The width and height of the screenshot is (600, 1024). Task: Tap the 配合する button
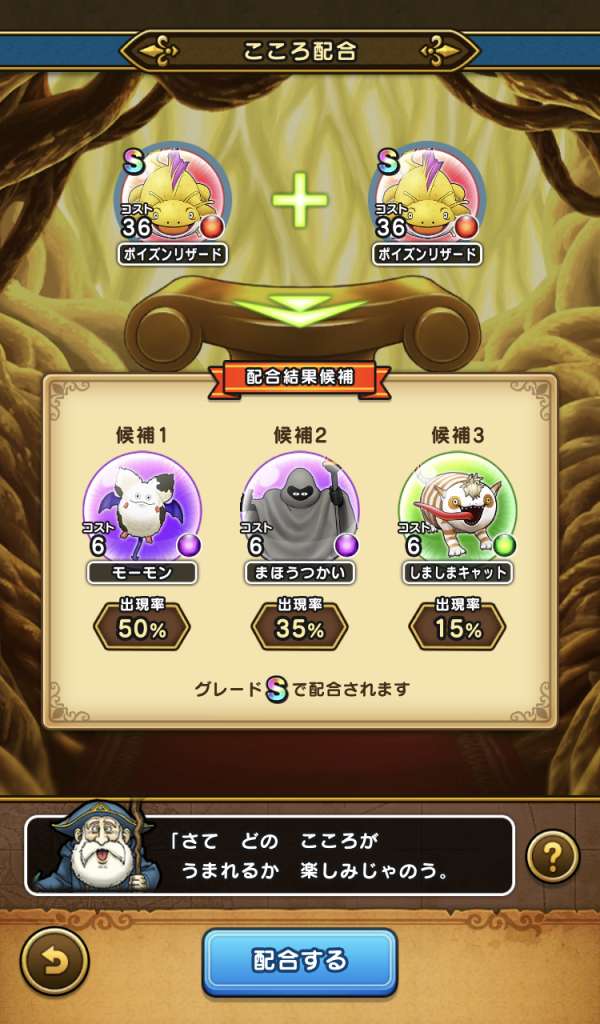click(x=299, y=961)
